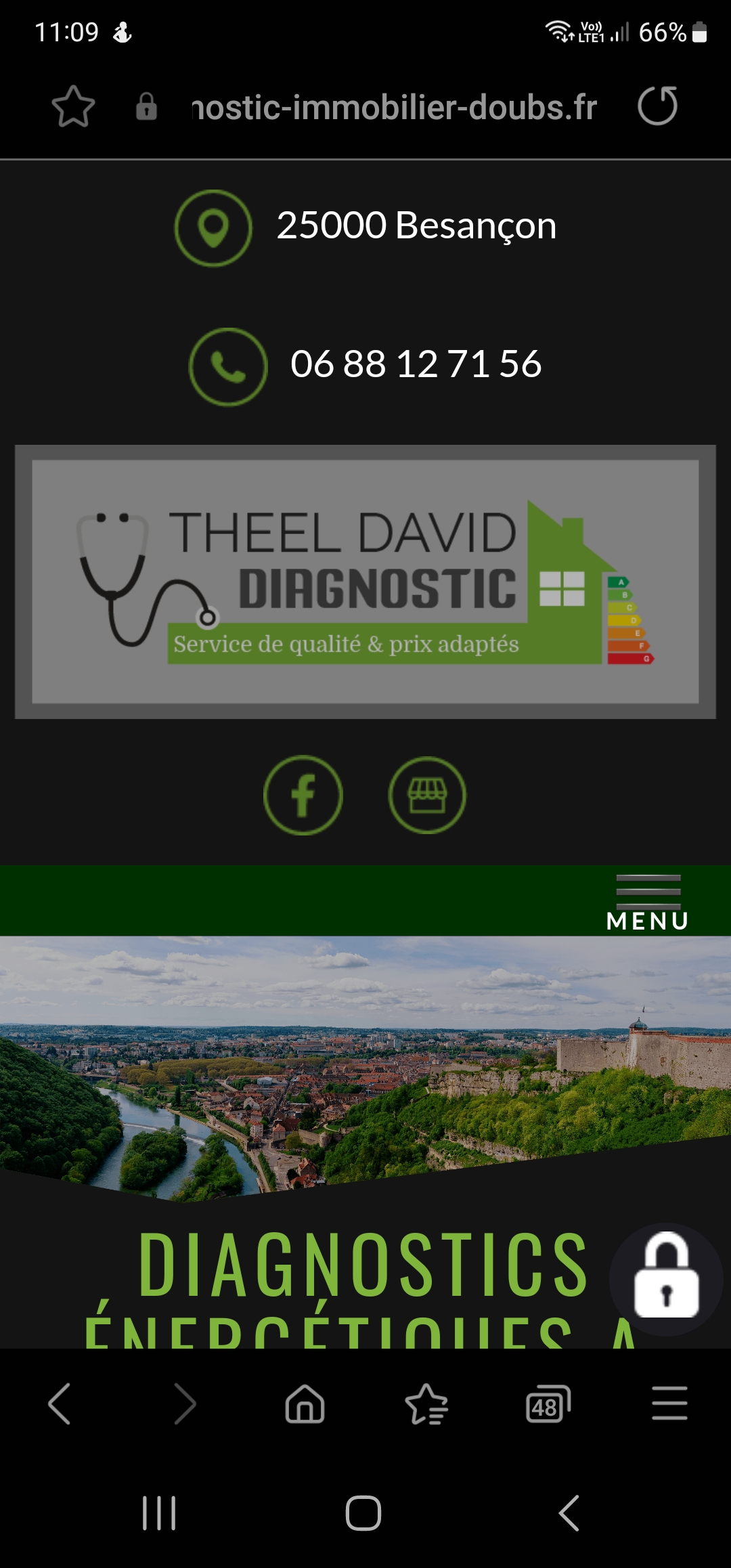This screenshot has height=1568, width=731.
Task: Reload the current page
Action: 657,106
